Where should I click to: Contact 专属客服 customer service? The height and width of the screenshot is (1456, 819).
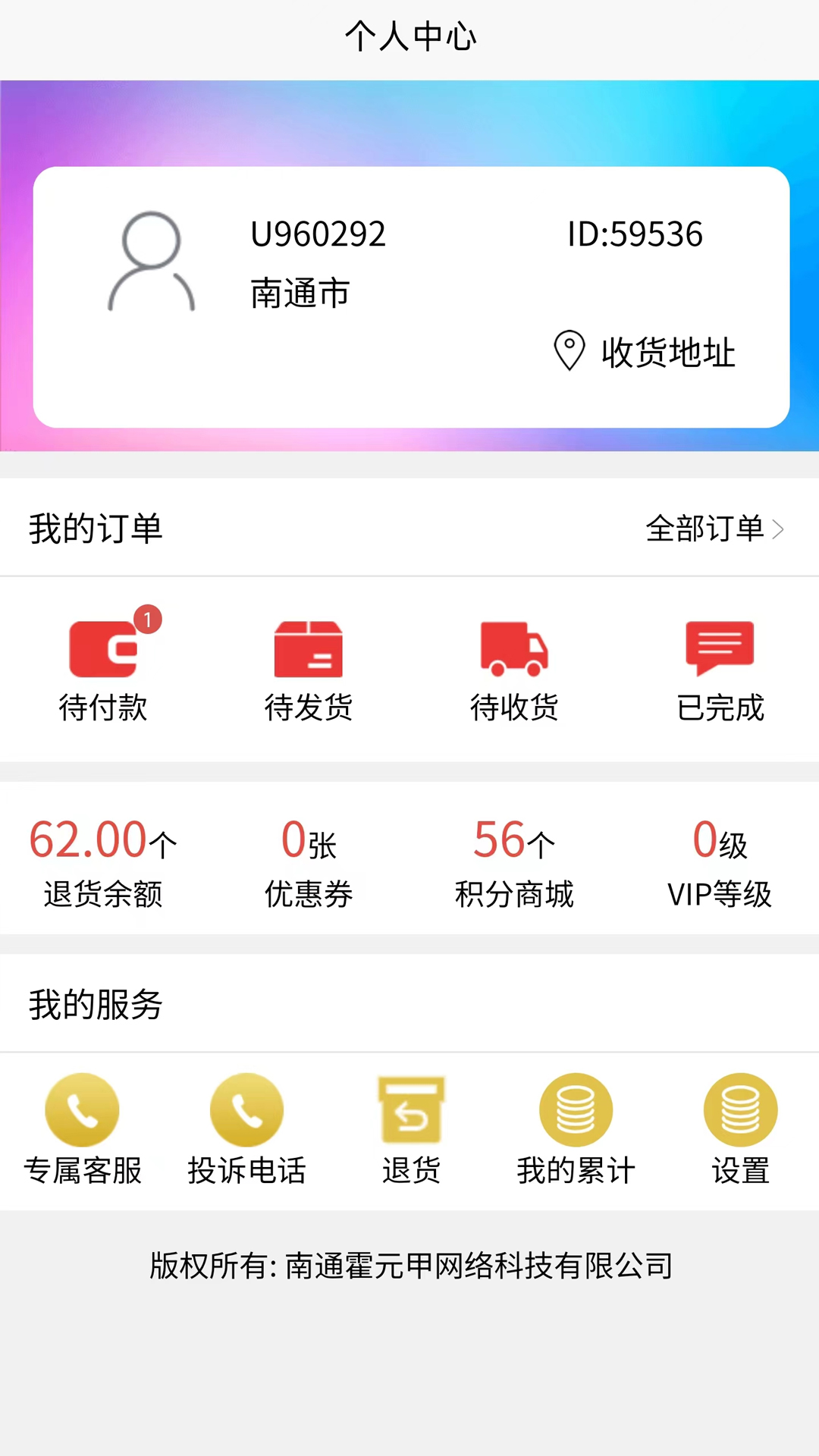click(x=83, y=1128)
